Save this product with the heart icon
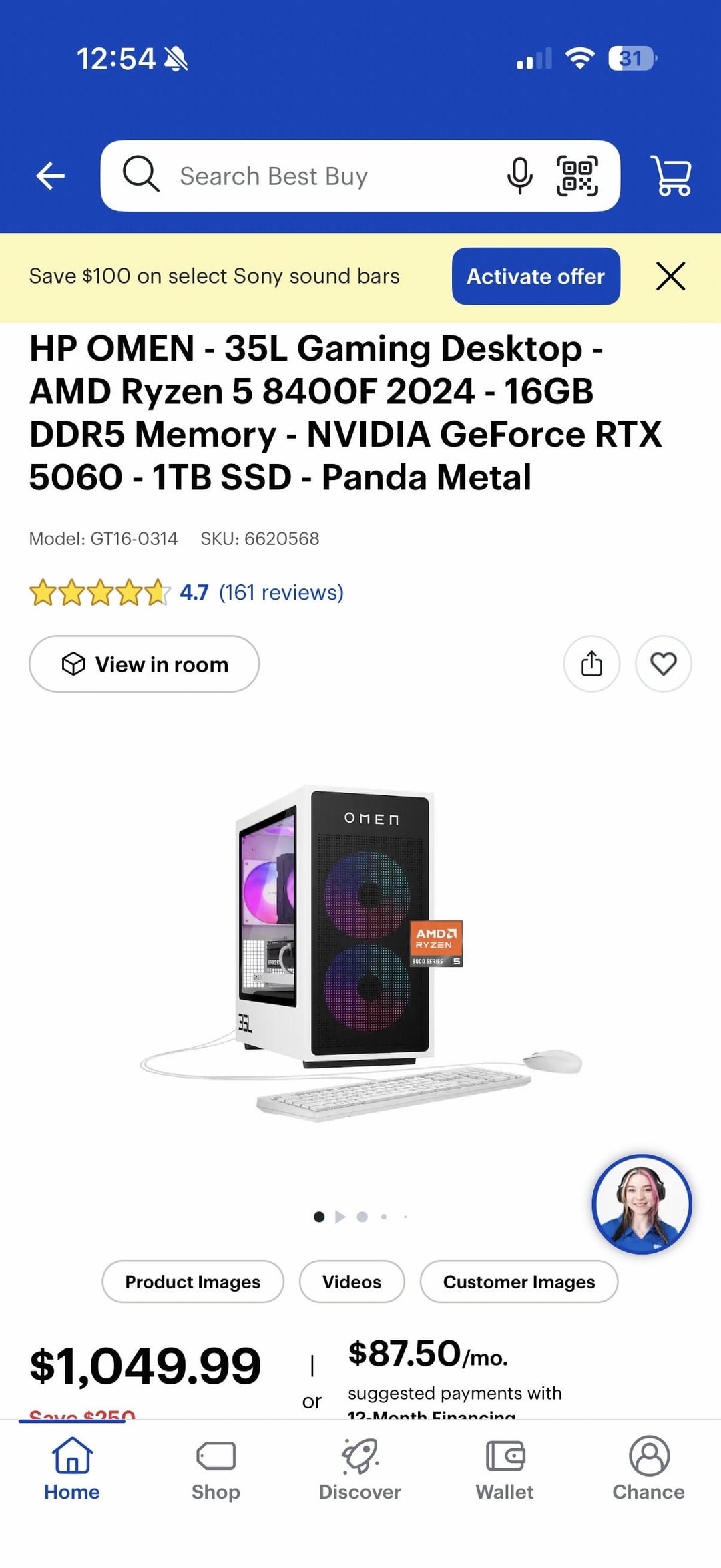 click(663, 664)
